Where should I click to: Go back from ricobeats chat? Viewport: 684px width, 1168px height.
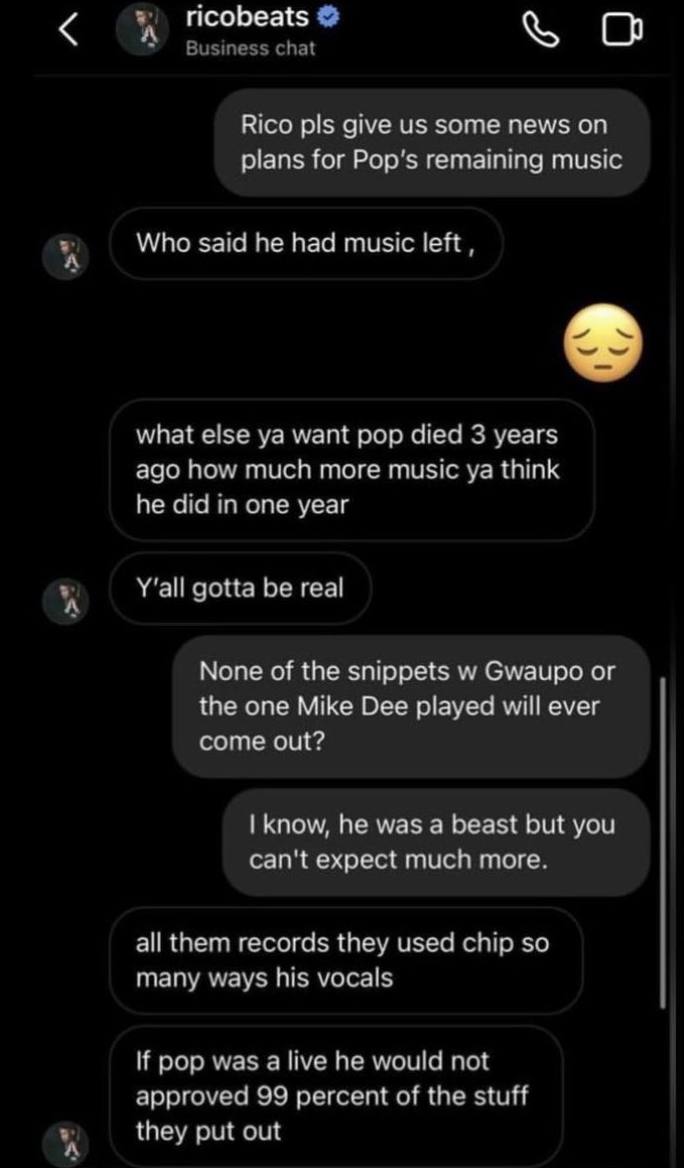(67, 32)
